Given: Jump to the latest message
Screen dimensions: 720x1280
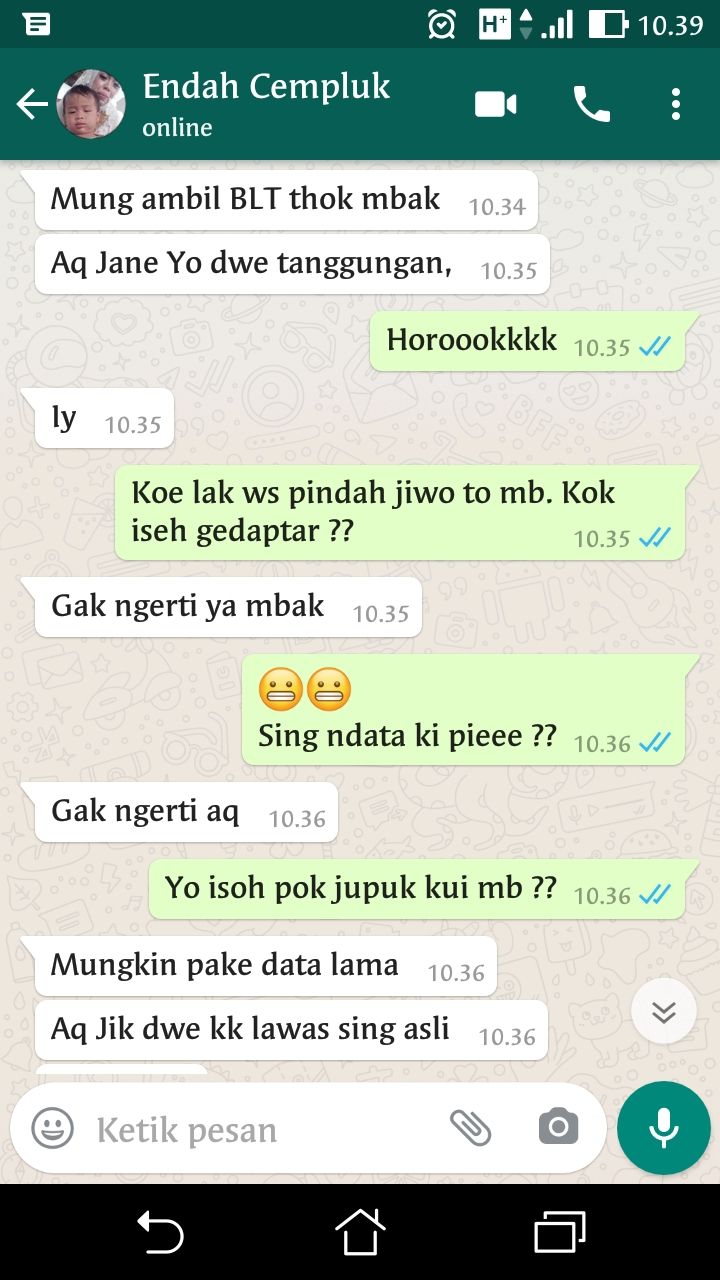Looking at the screenshot, I should (663, 1012).
